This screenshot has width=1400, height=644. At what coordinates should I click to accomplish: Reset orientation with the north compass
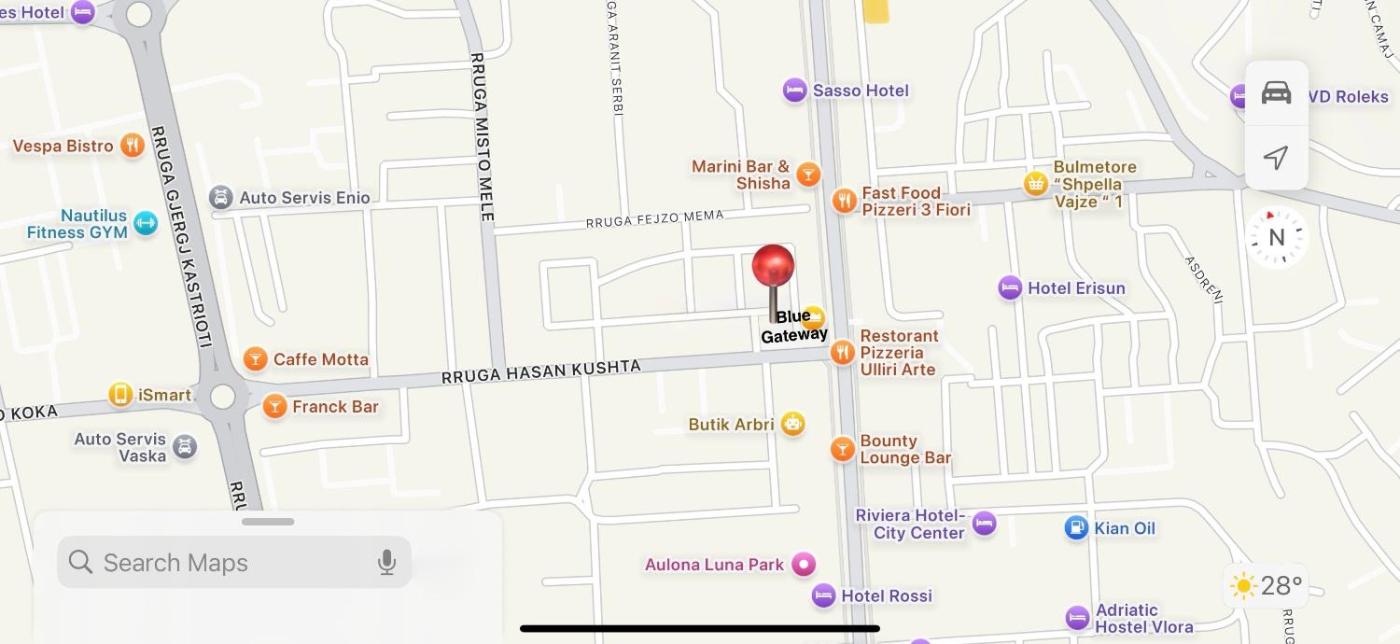point(1276,237)
